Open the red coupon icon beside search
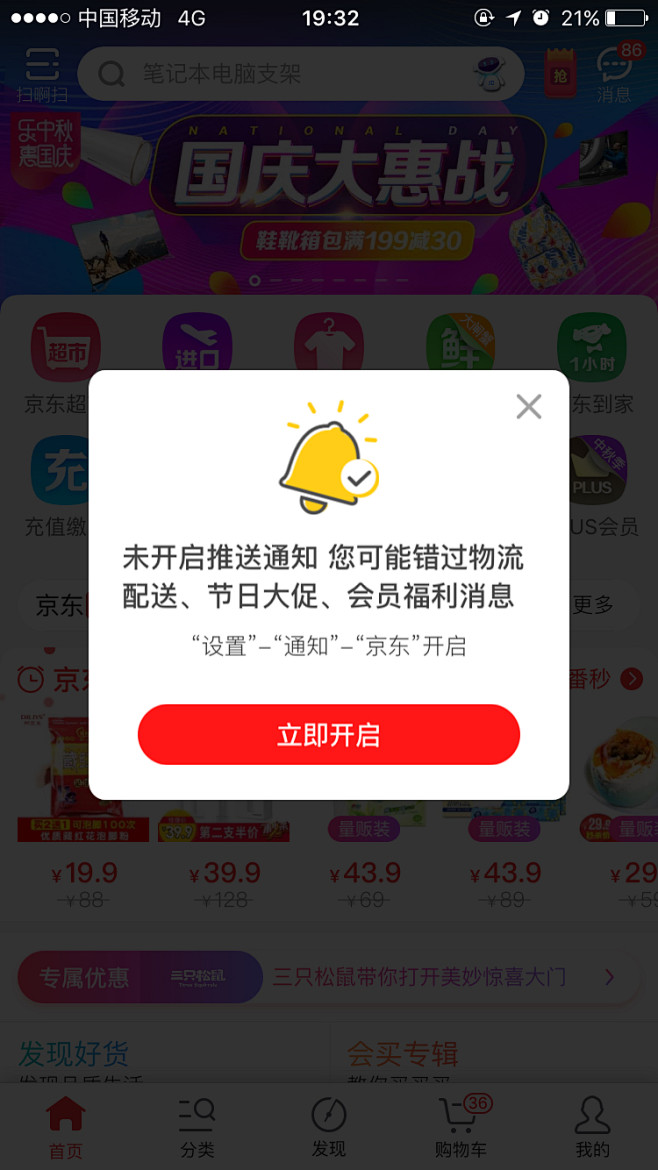 [560, 72]
